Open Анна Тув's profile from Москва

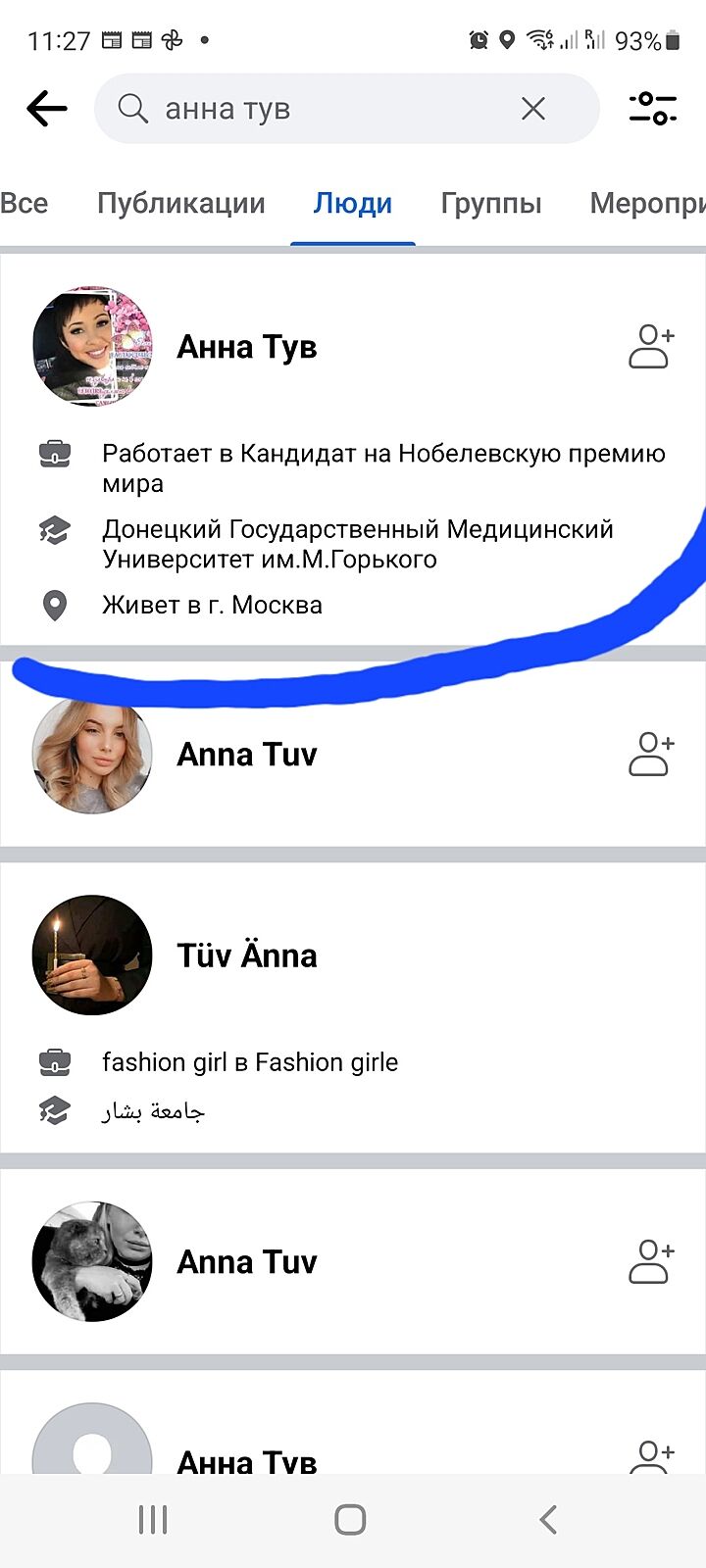pos(247,347)
